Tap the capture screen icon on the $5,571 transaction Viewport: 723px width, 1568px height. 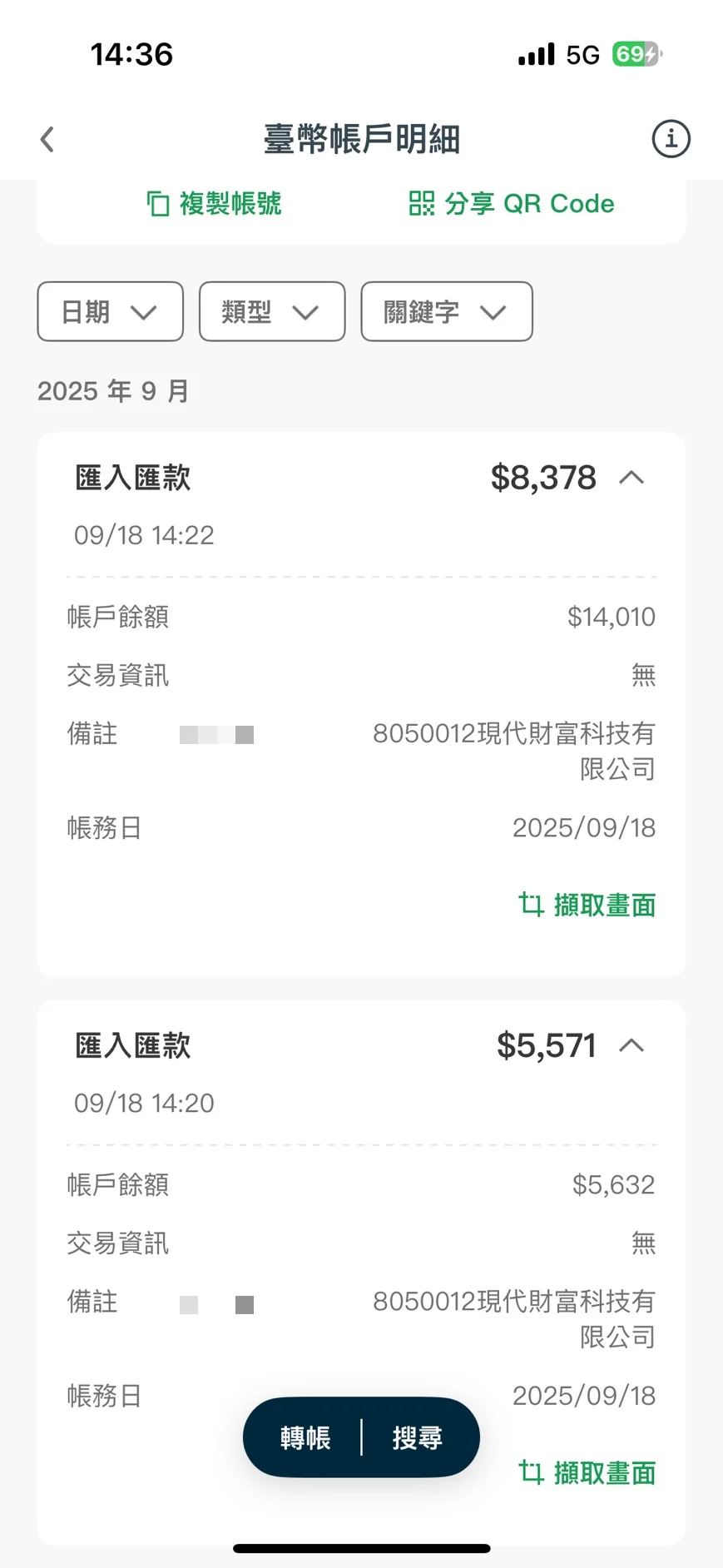coord(530,1472)
